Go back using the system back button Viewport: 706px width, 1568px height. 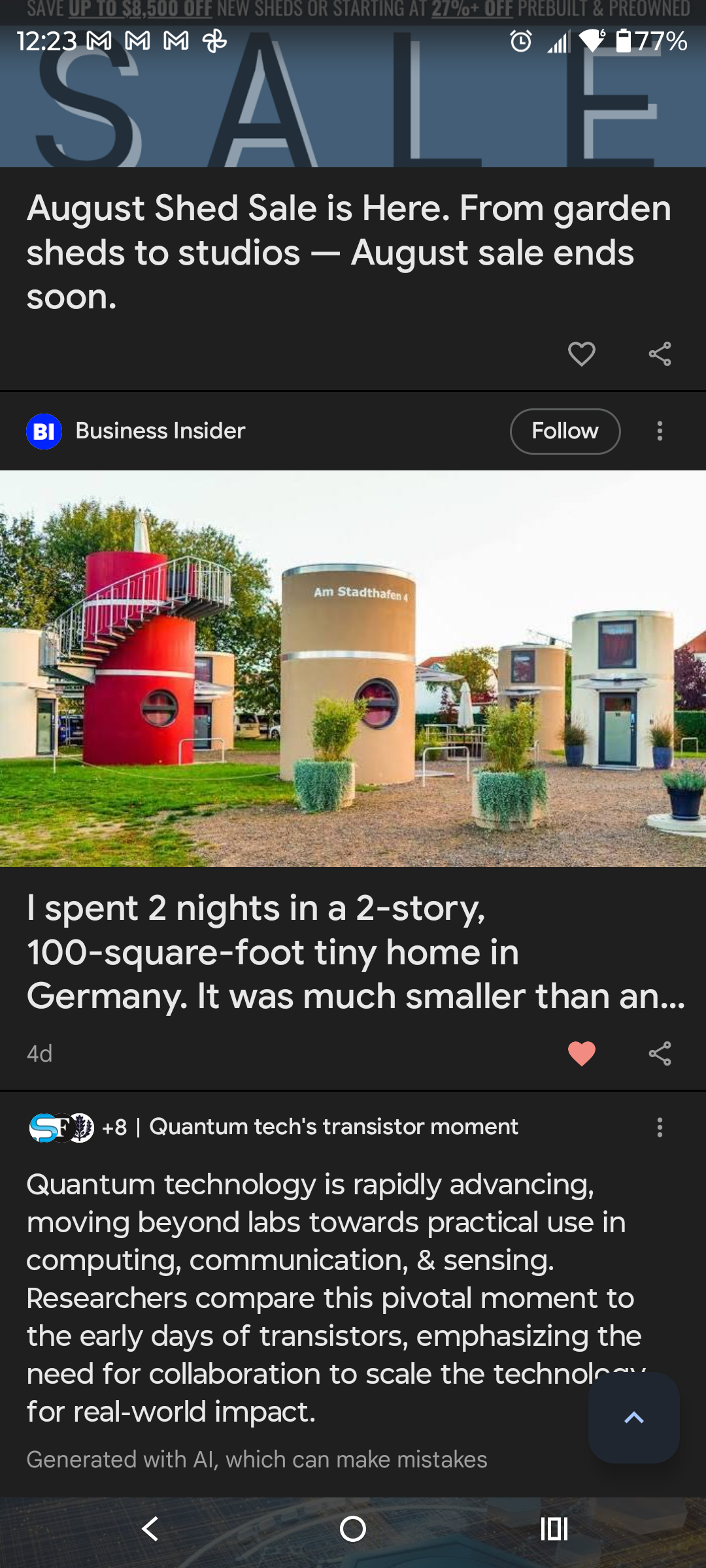pyautogui.click(x=150, y=1529)
